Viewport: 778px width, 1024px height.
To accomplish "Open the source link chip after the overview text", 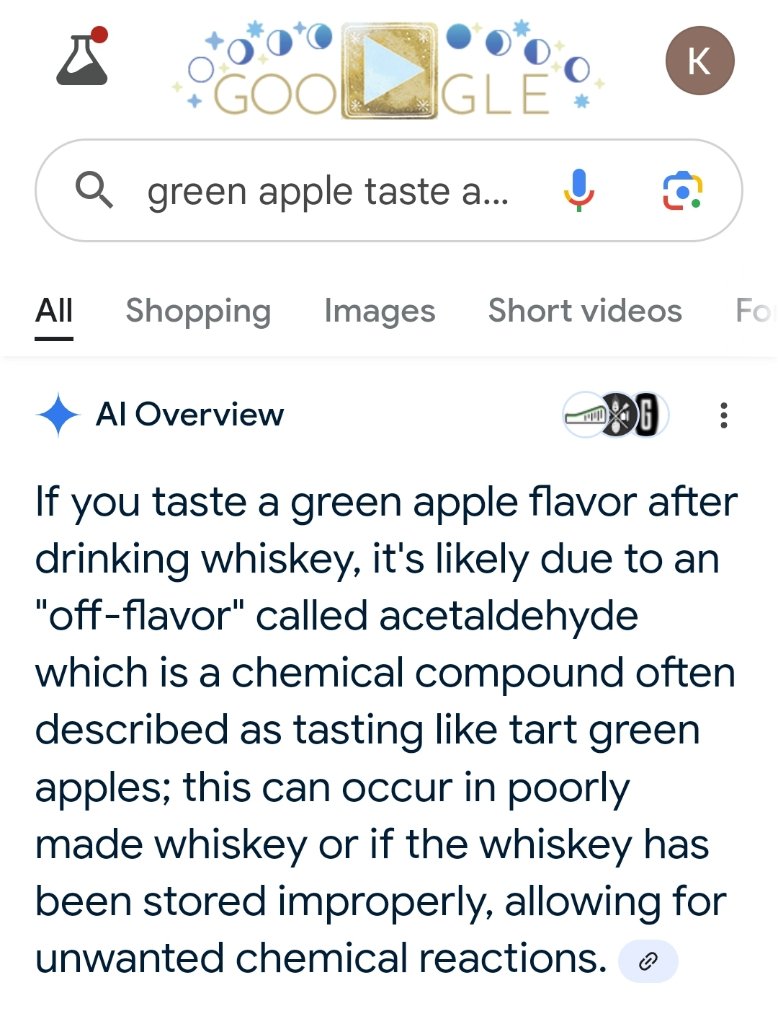I will [x=648, y=962].
